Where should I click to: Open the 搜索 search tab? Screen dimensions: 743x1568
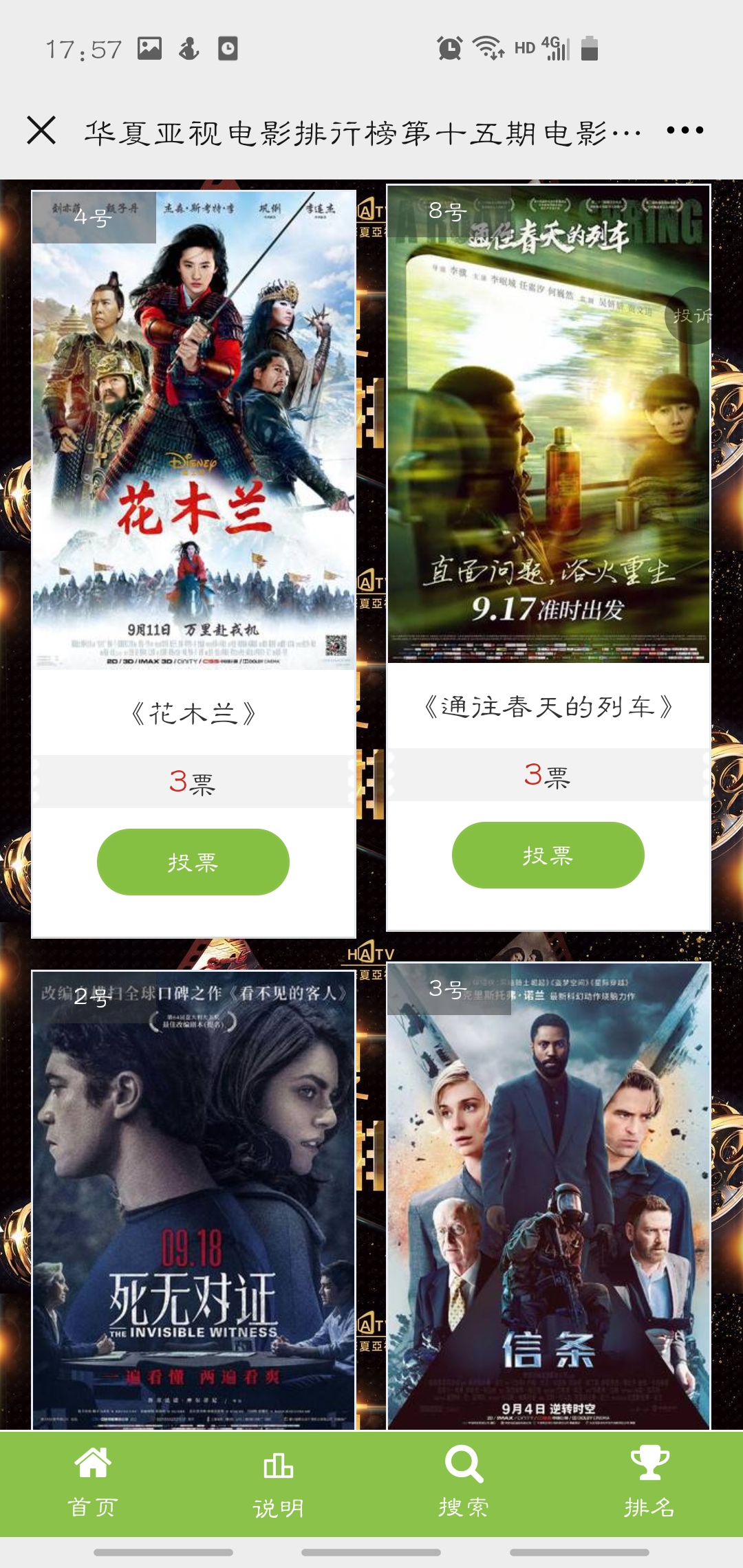[x=464, y=1483]
